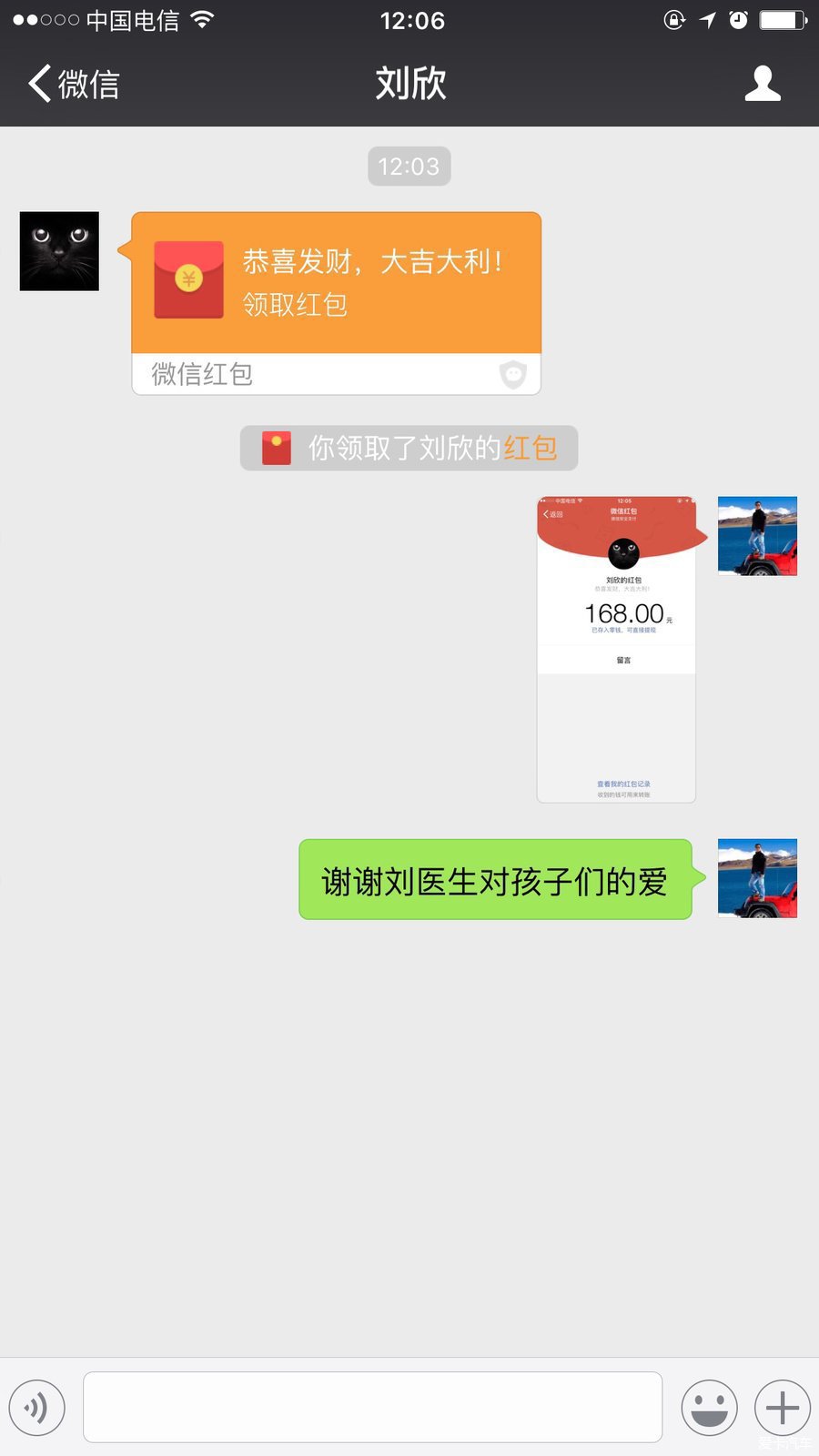
Task: Open the chat details profile icon
Action: [x=763, y=84]
